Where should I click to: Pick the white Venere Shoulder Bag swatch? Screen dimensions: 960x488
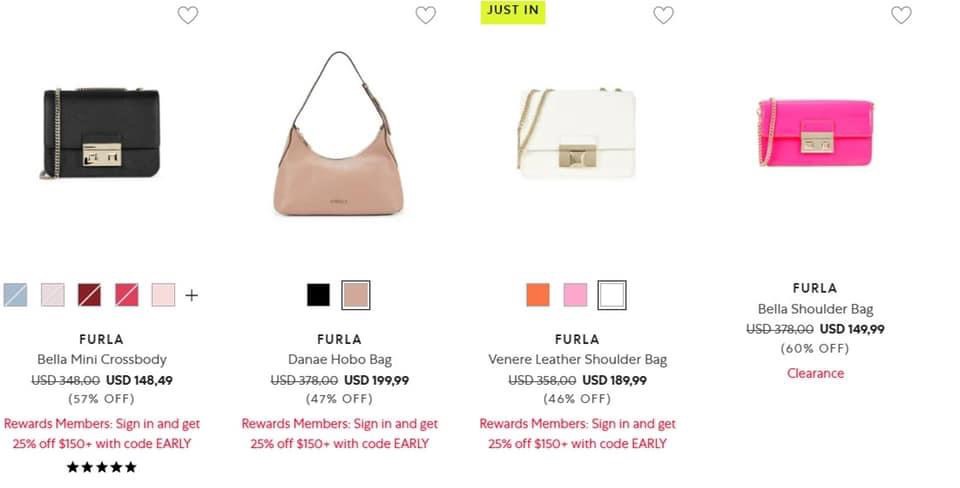point(612,295)
